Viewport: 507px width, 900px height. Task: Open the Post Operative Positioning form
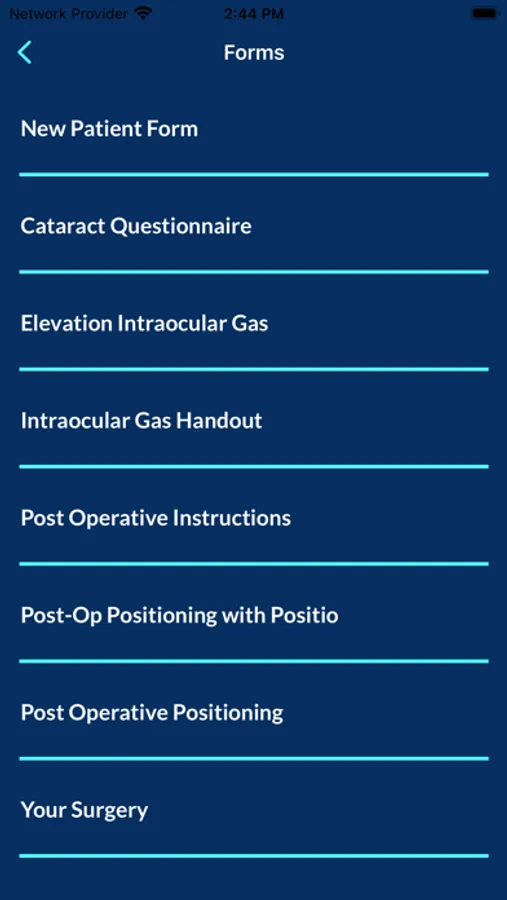pyautogui.click(x=253, y=712)
